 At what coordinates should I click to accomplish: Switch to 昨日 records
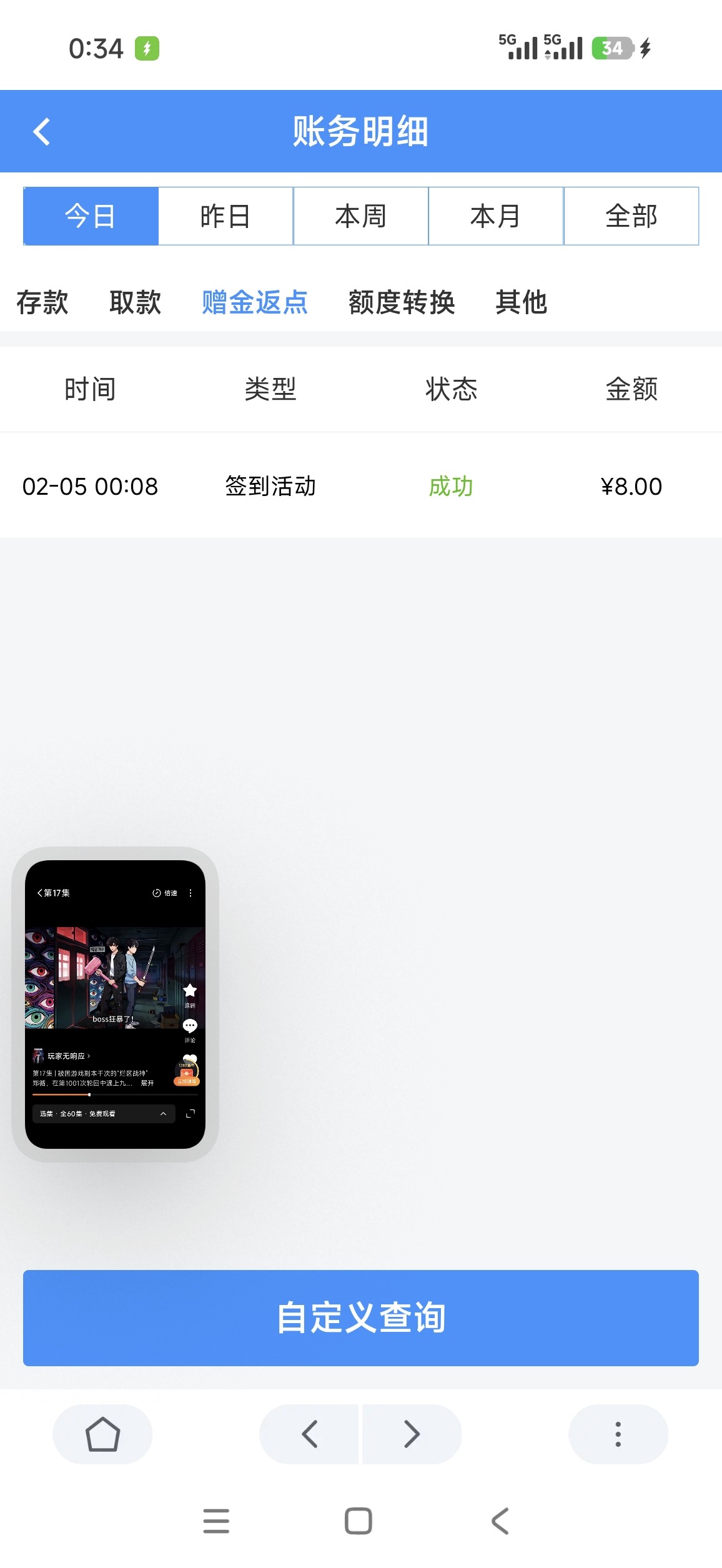[x=225, y=216]
